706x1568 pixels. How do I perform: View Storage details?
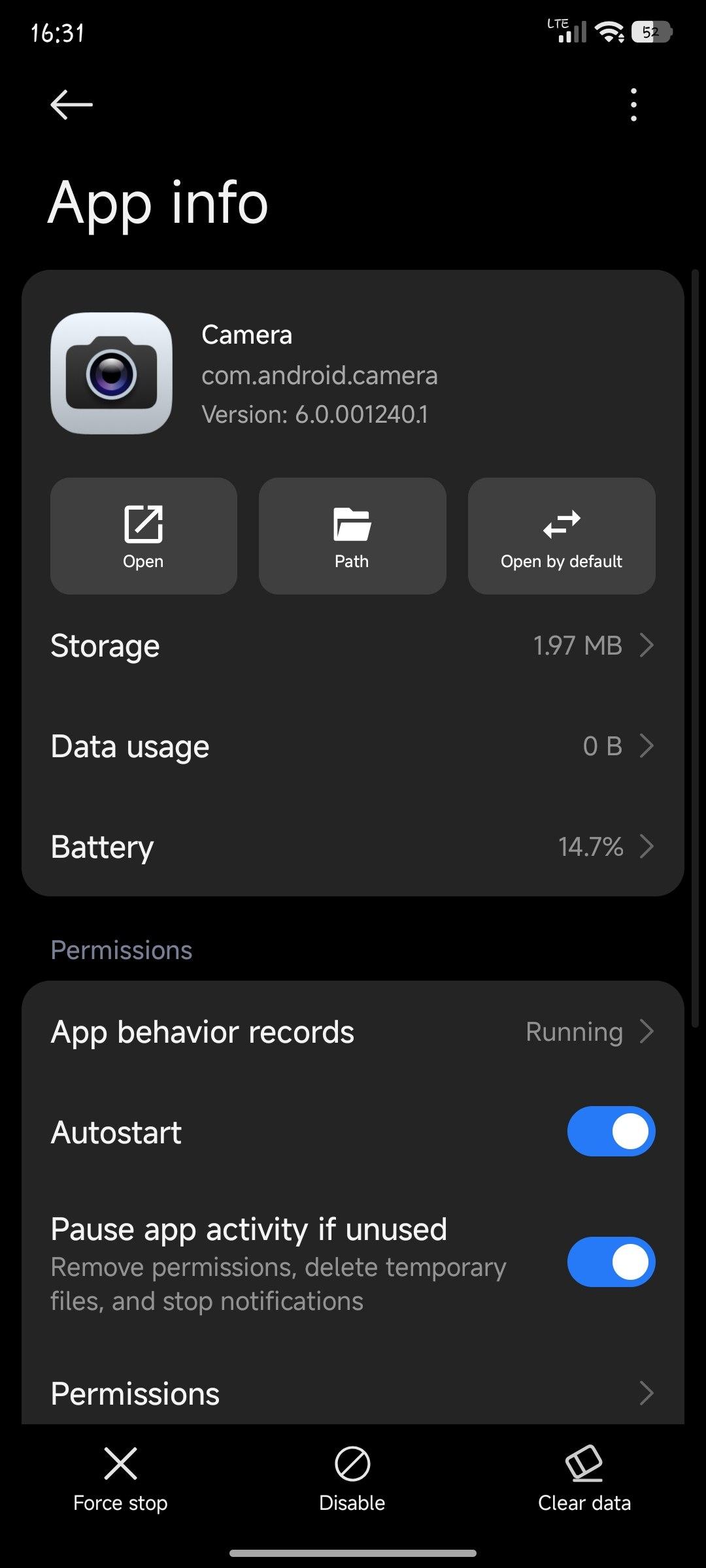pyautogui.click(x=353, y=645)
